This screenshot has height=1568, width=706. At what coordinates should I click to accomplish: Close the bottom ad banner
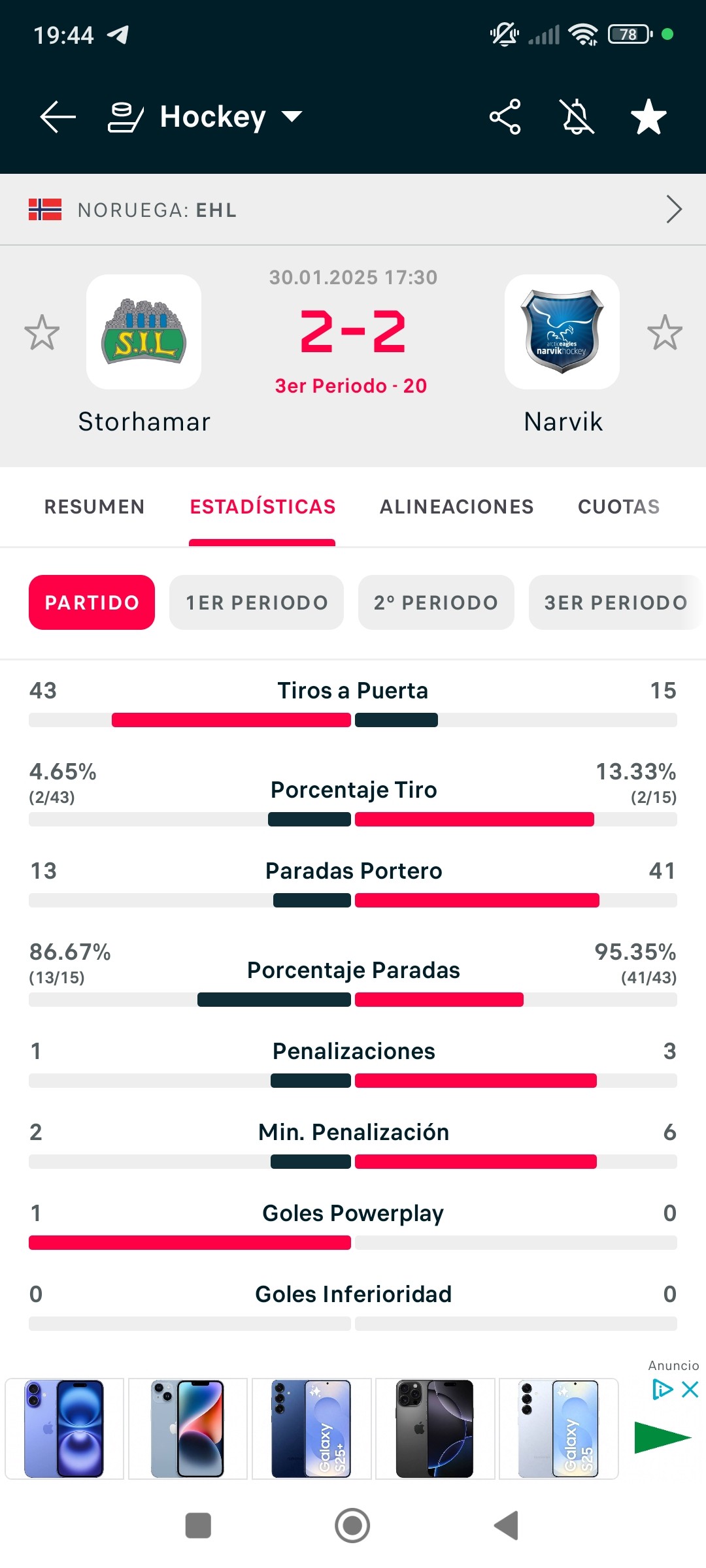click(690, 1389)
